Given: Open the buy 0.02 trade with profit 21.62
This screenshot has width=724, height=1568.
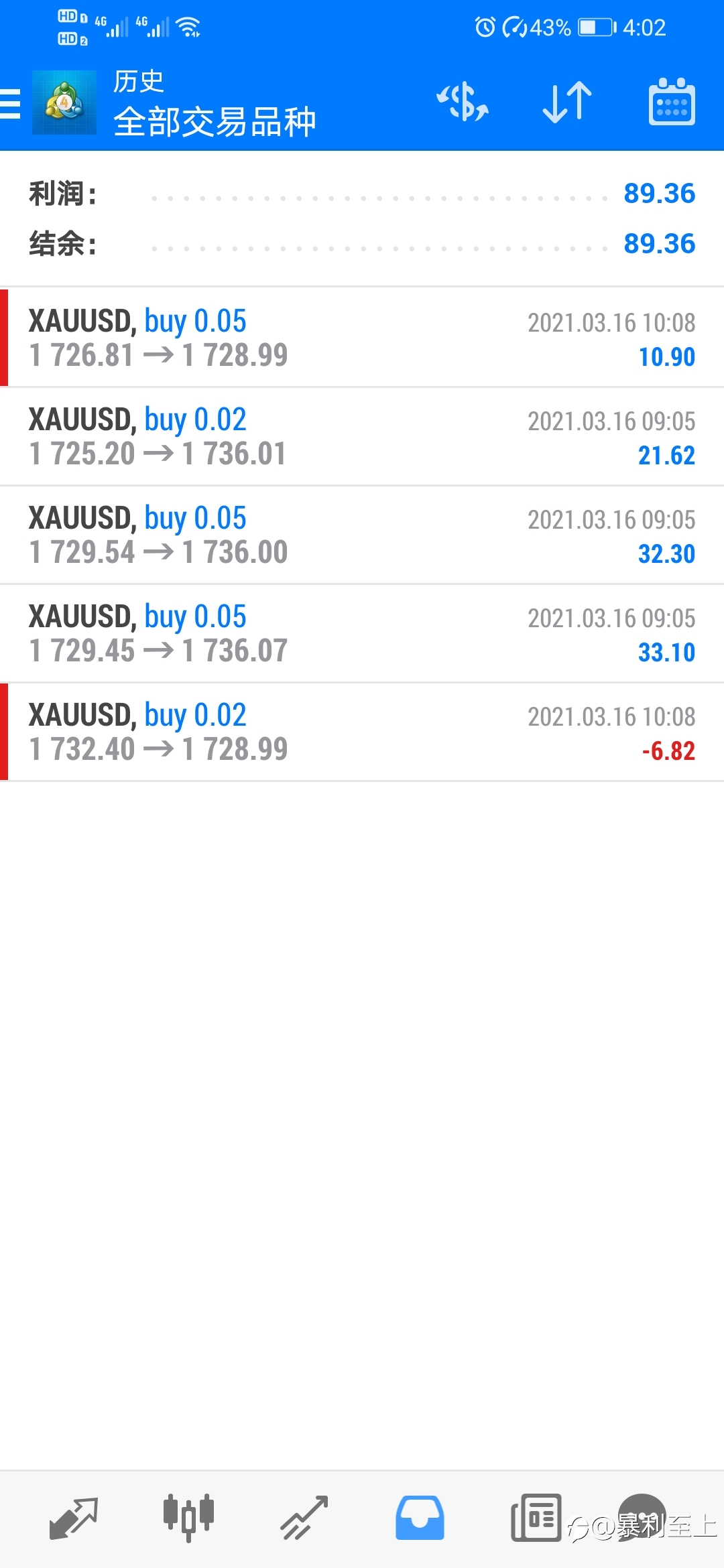Looking at the screenshot, I should click(x=362, y=436).
